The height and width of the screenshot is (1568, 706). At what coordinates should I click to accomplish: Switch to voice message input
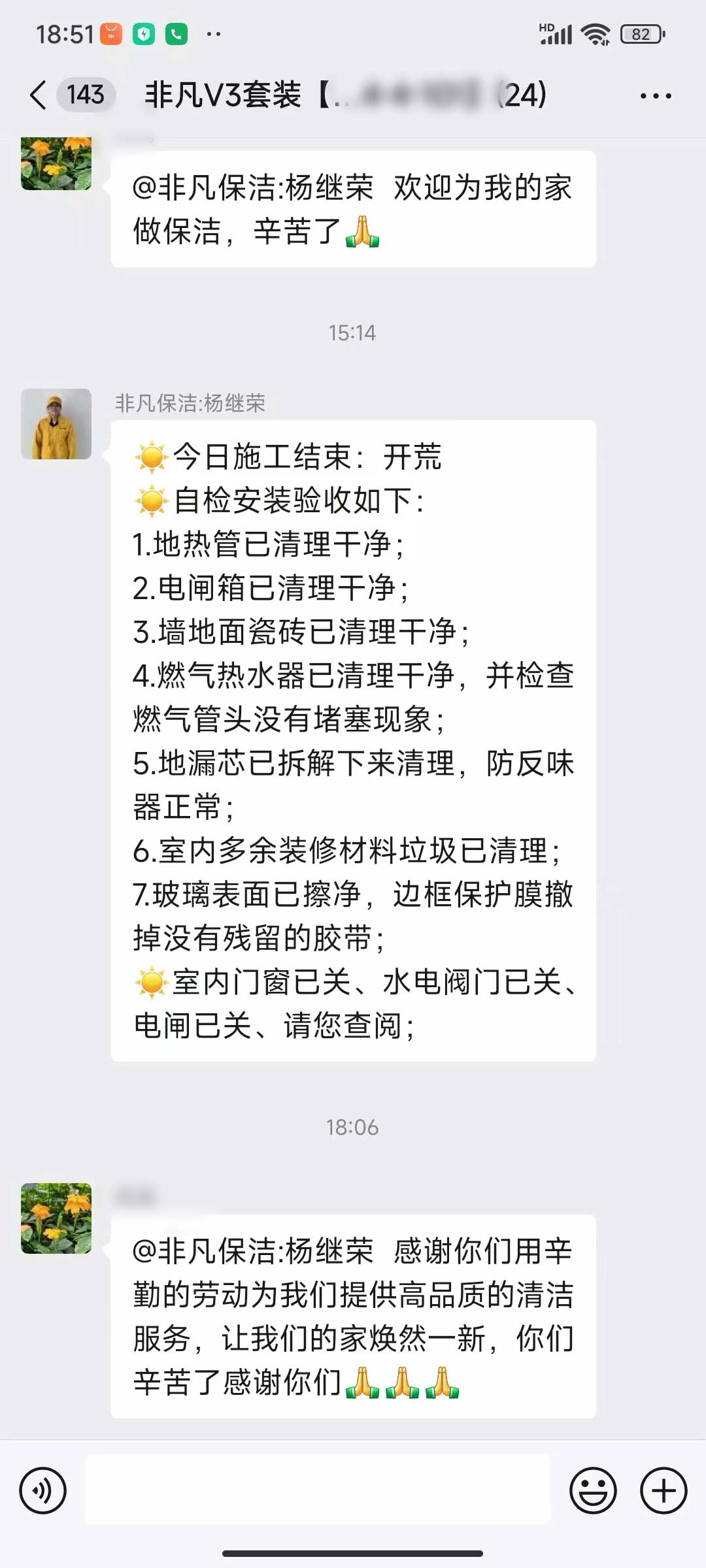[43, 1491]
